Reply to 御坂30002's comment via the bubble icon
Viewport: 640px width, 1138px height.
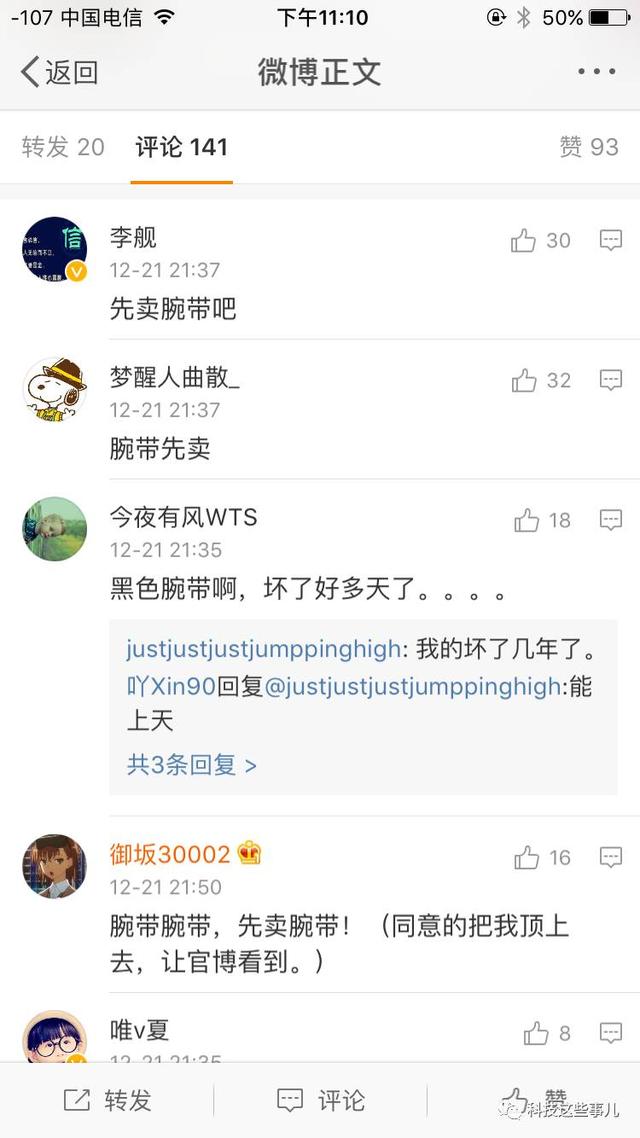pyautogui.click(x=611, y=858)
